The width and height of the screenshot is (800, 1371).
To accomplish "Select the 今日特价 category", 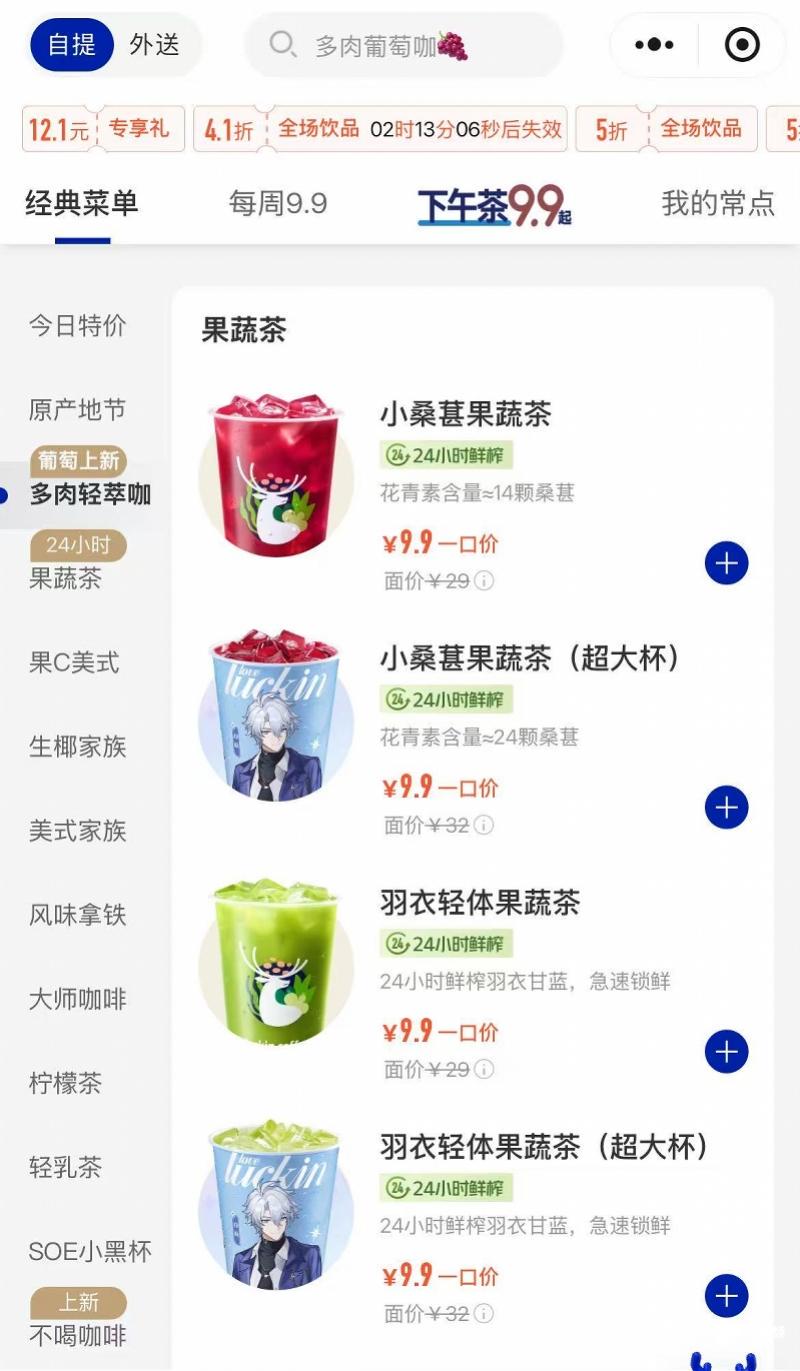I will click(x=78, y=326).
